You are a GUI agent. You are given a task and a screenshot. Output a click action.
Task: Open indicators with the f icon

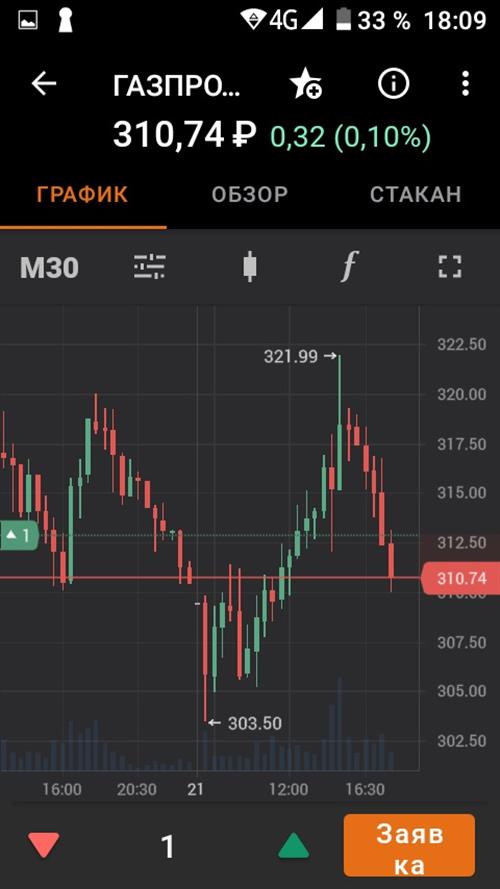click(x=350, y=266)
